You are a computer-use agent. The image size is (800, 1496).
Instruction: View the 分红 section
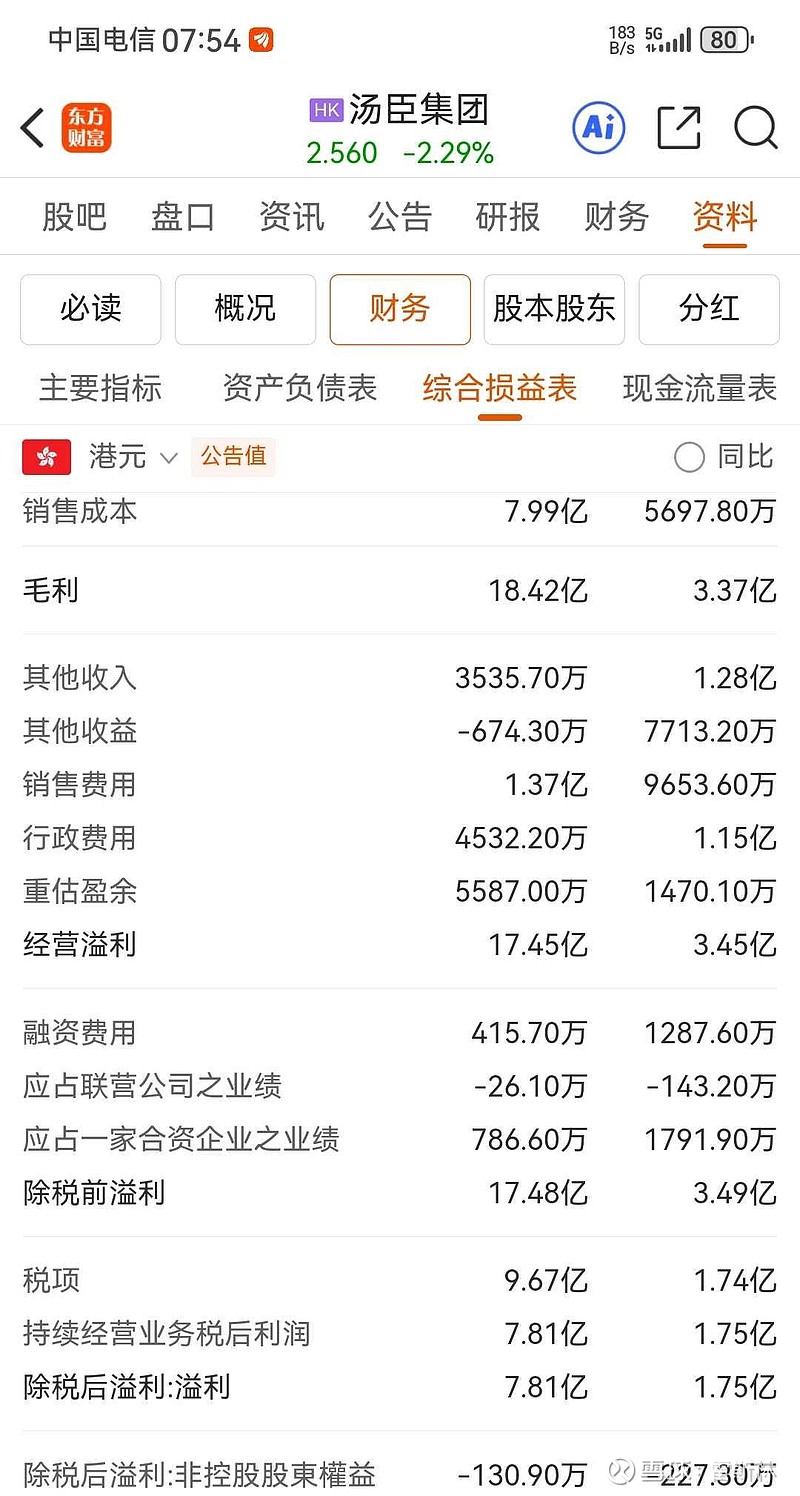tap(709, 309)
